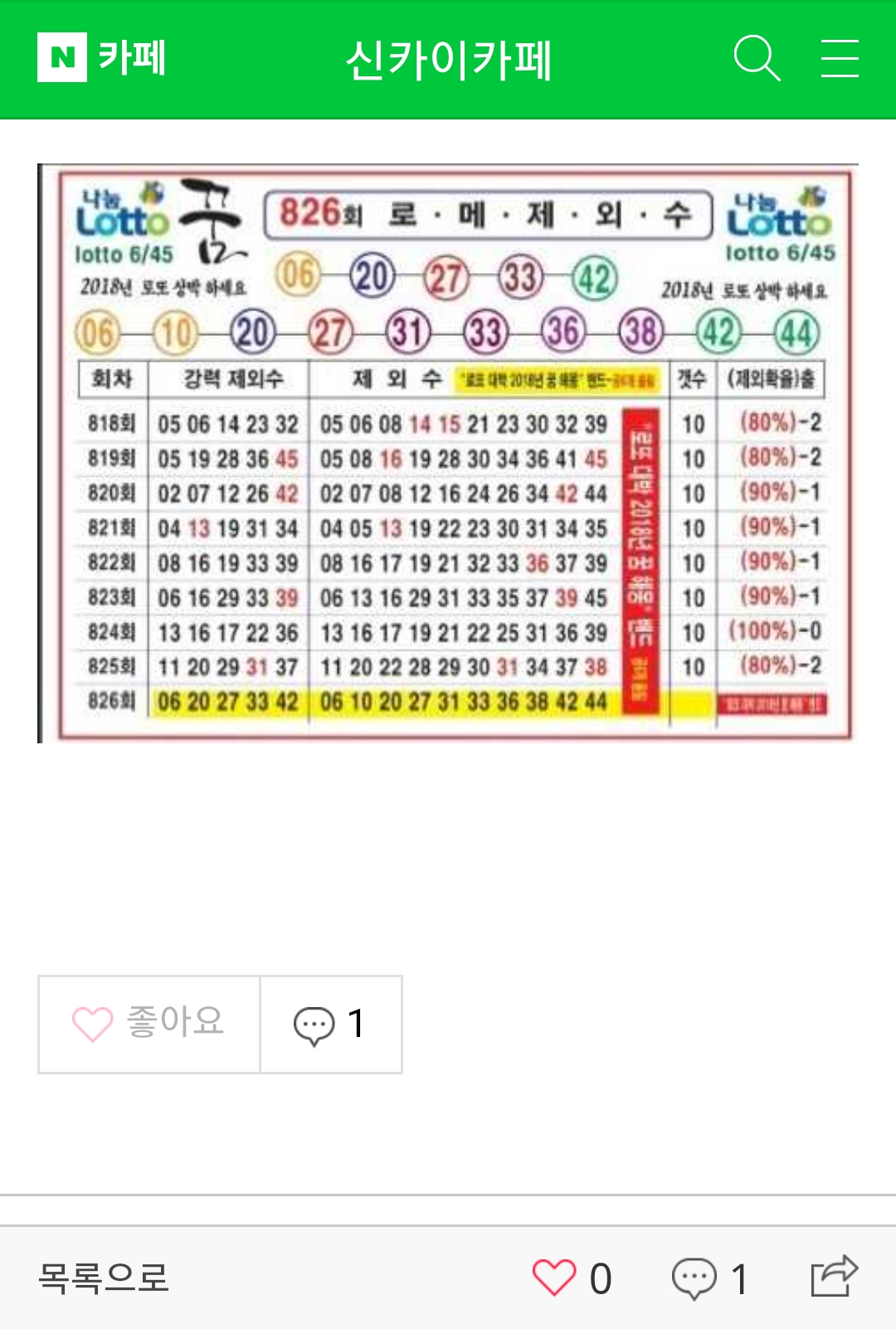Like the post from the bottom bar
The image size is (896, 1329).
coord(572,1278)
